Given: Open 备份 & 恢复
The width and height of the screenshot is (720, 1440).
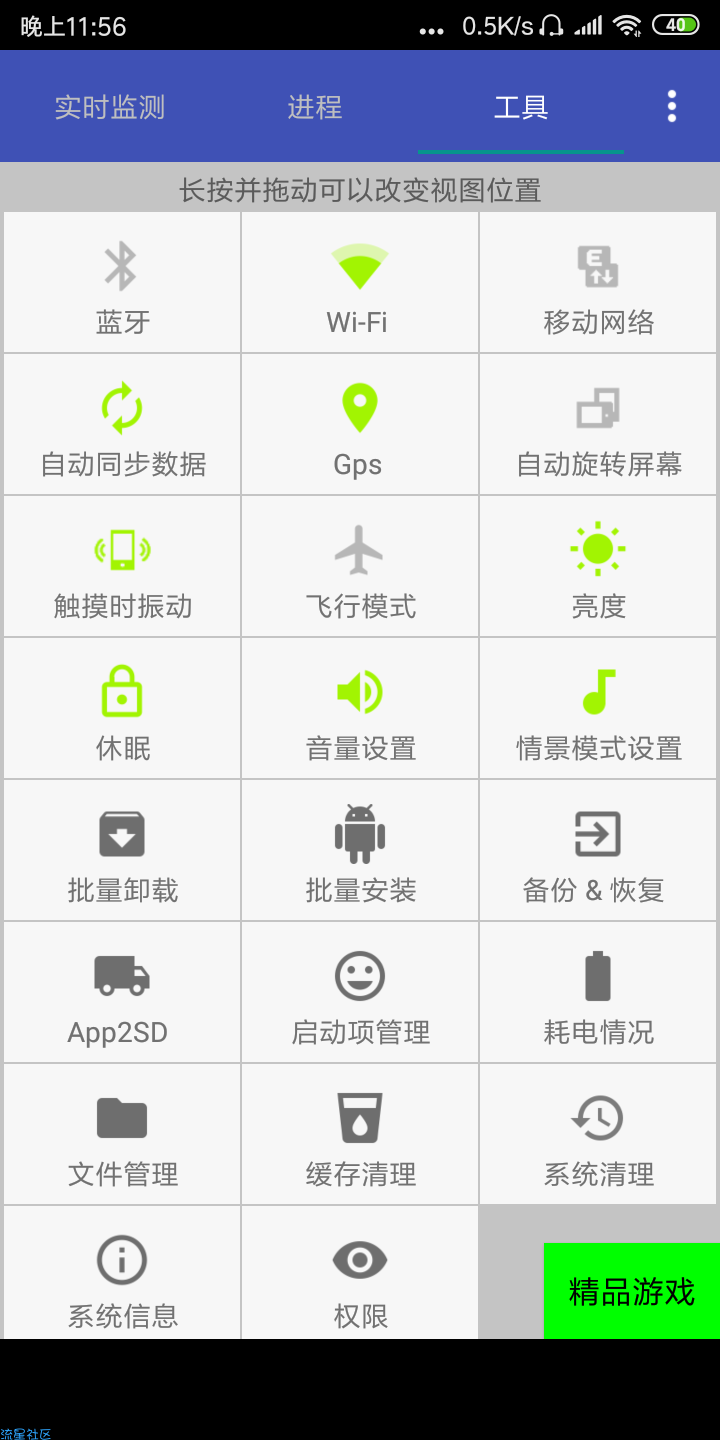Looking at the screenshot, I should tap(598, 850).
